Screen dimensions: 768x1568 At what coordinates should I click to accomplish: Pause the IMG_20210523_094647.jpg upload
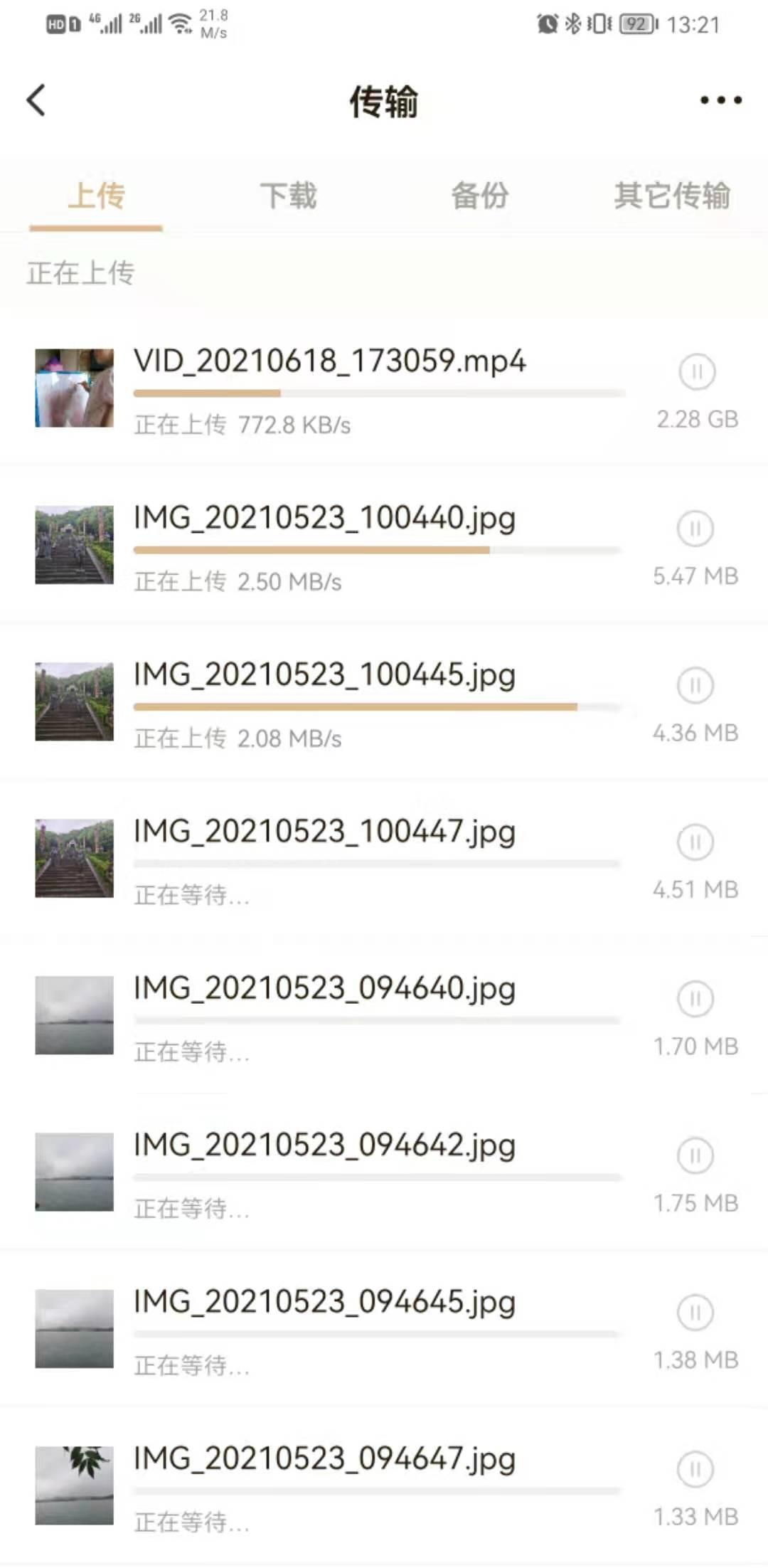tap(695, 1470)
